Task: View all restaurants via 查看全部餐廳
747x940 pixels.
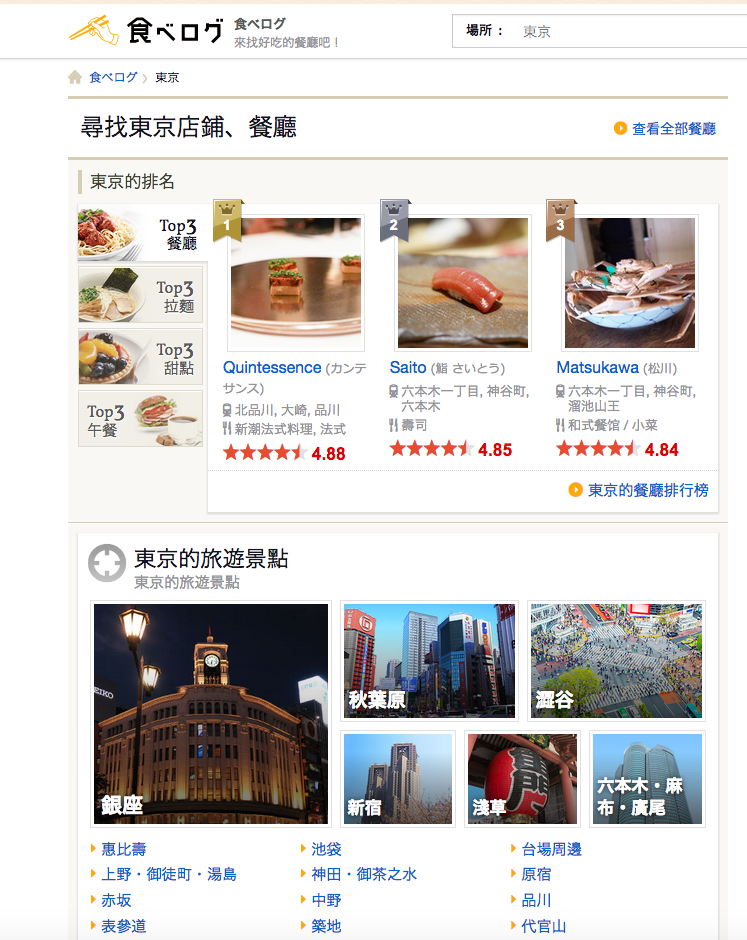Action: click(x=674, y=129)
